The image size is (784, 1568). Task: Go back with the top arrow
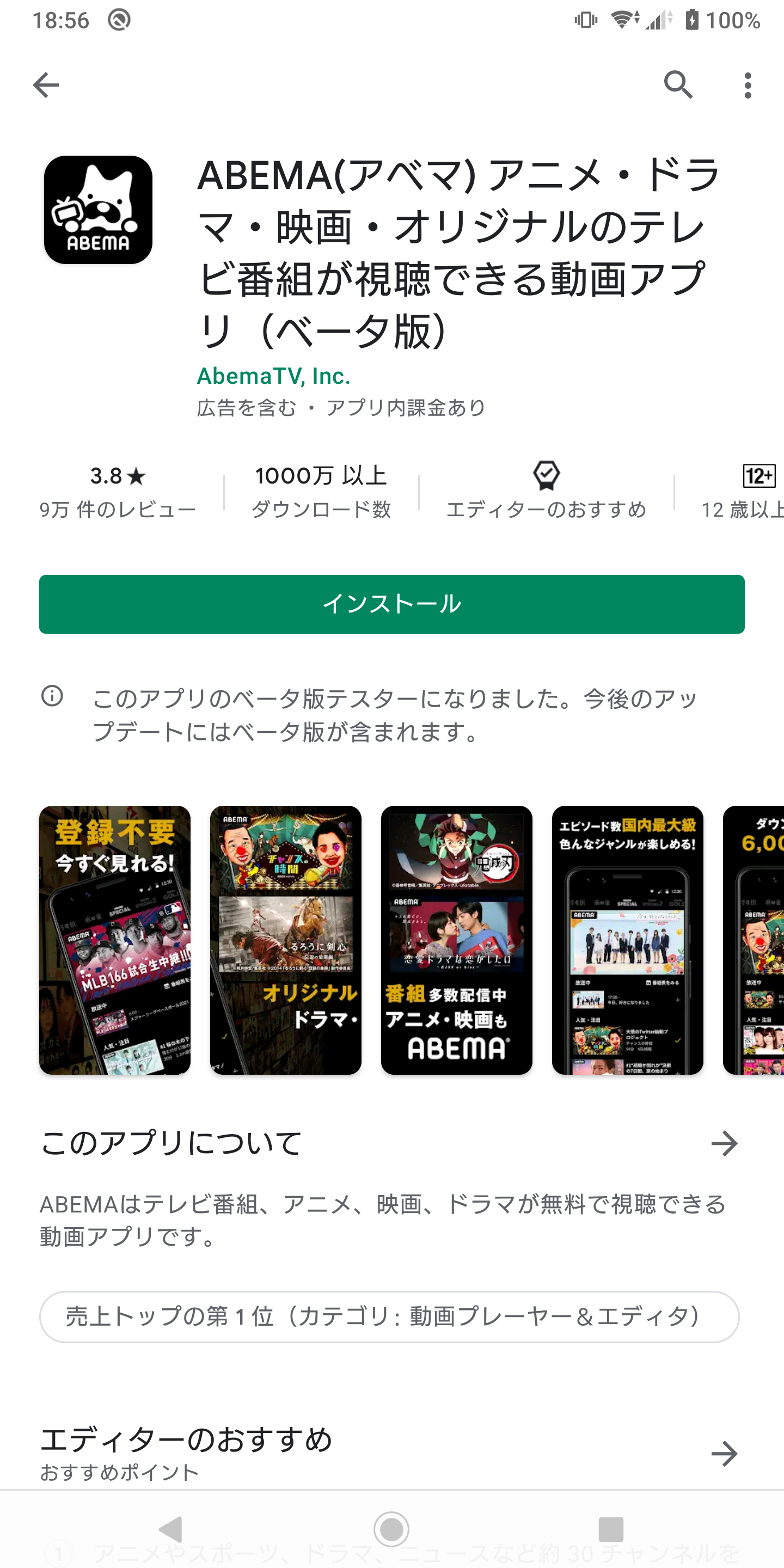tap(46, 84)
